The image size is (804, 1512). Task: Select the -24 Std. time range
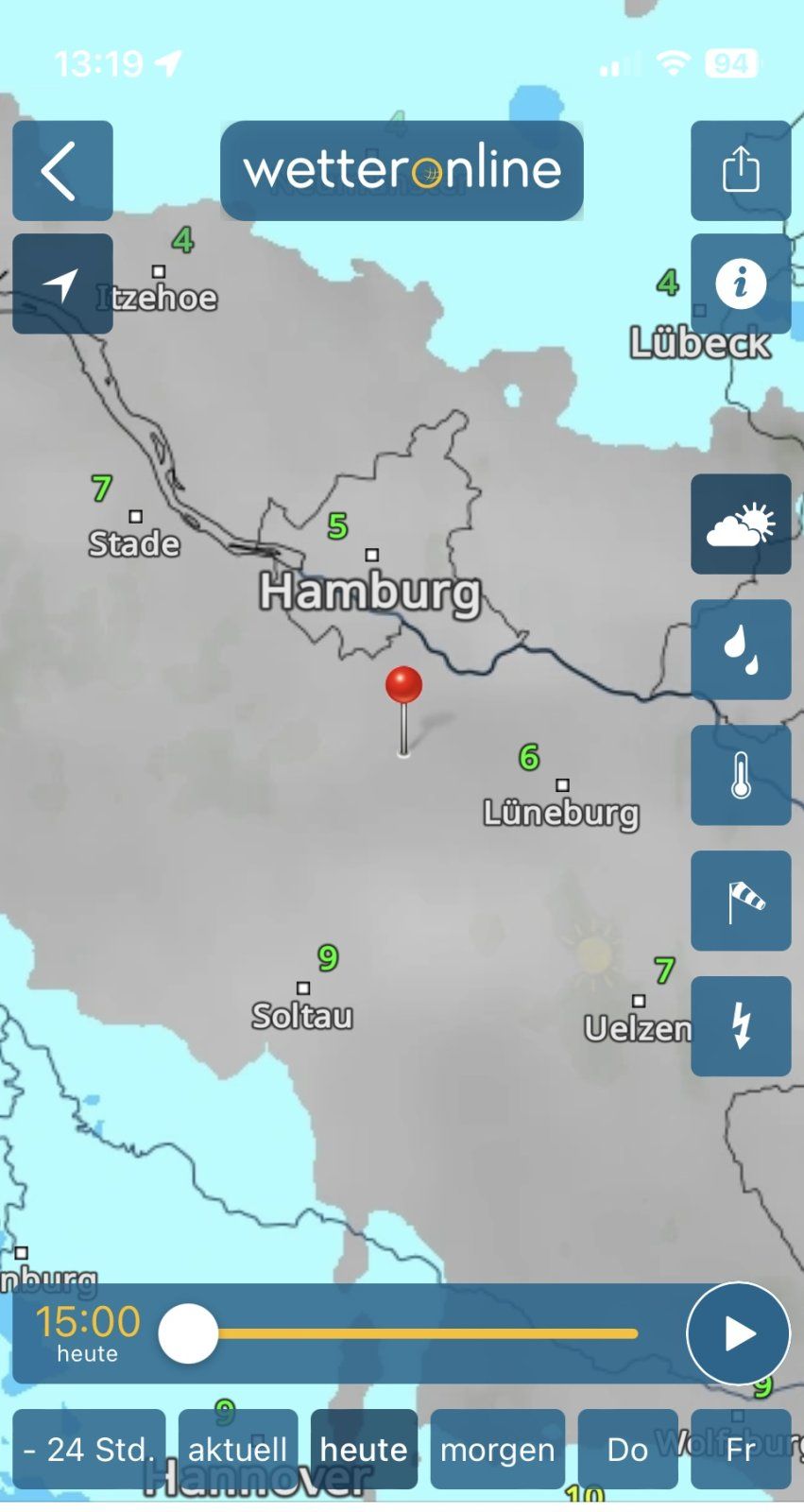coord(89,1449)
